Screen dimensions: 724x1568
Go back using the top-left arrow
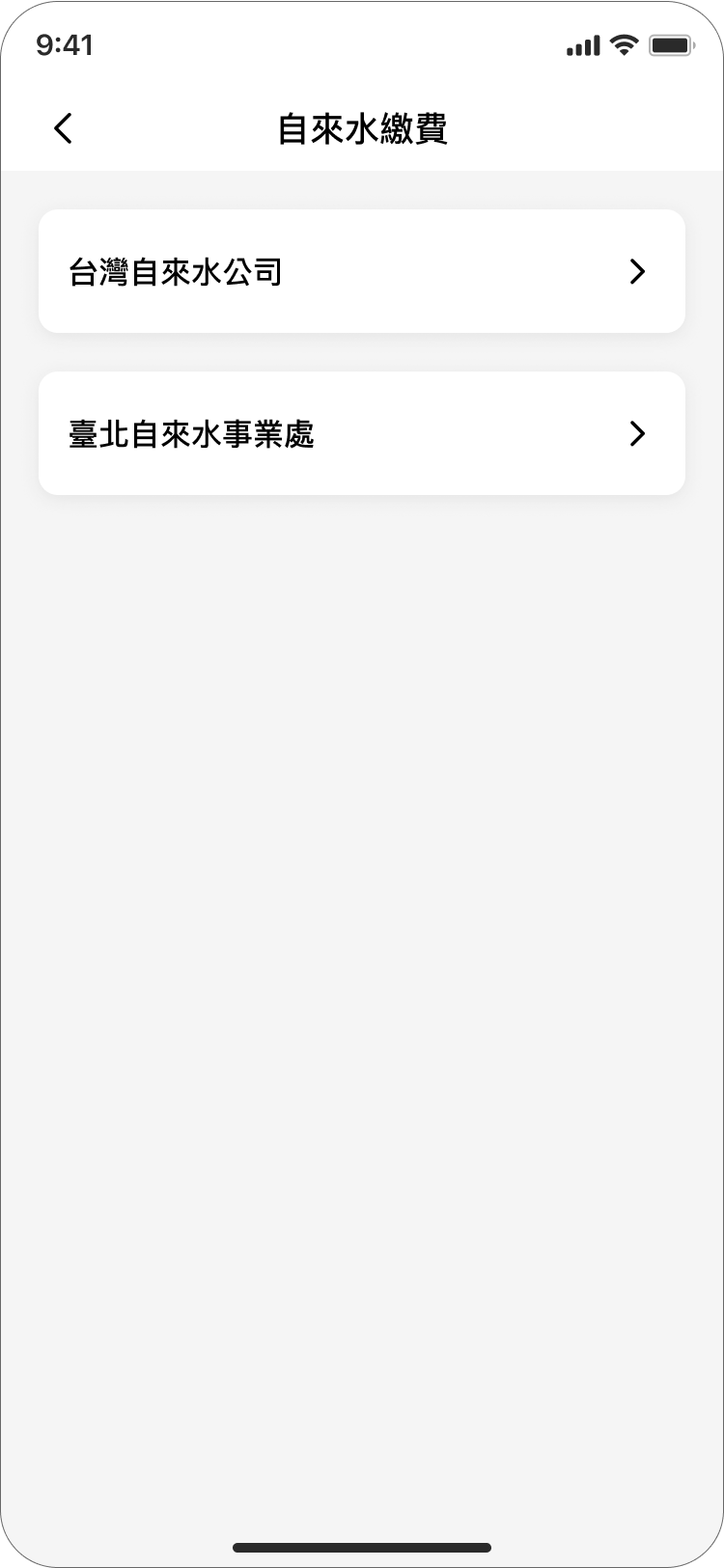[64, 128]
